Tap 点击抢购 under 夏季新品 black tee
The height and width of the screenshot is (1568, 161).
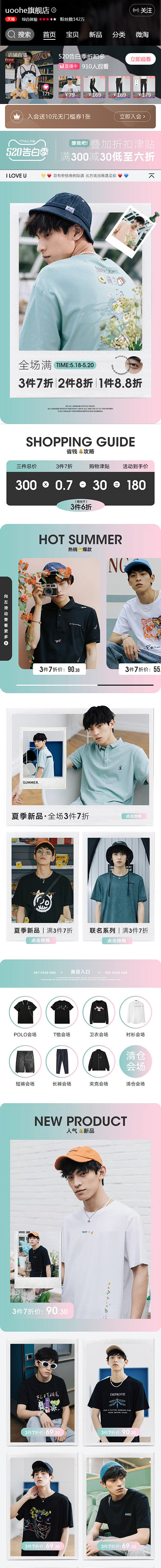pos(41,940)
